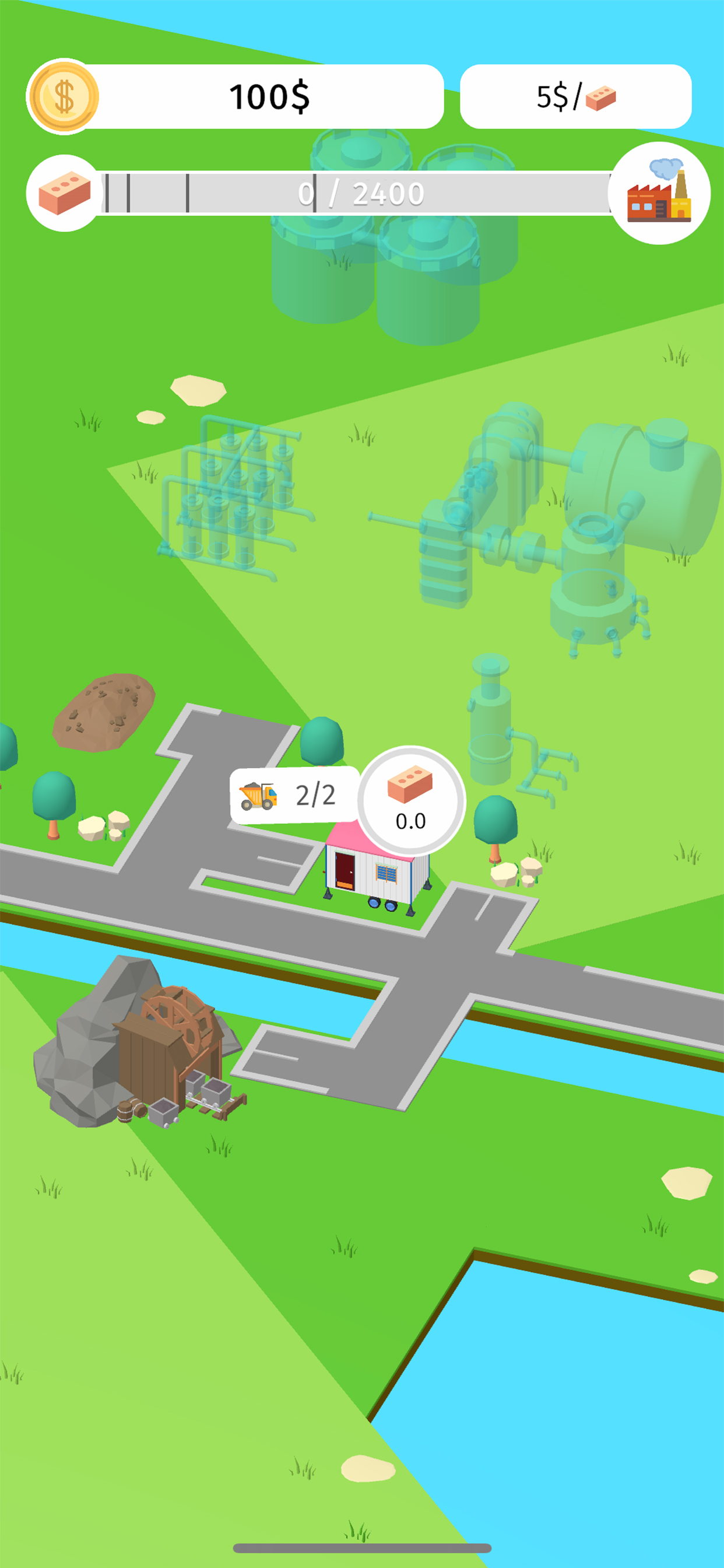The width and height of the screenshot is (724, 1568).
Task: Toggle the translucent storage tanks building preview
Action: [x=395, y=243]
